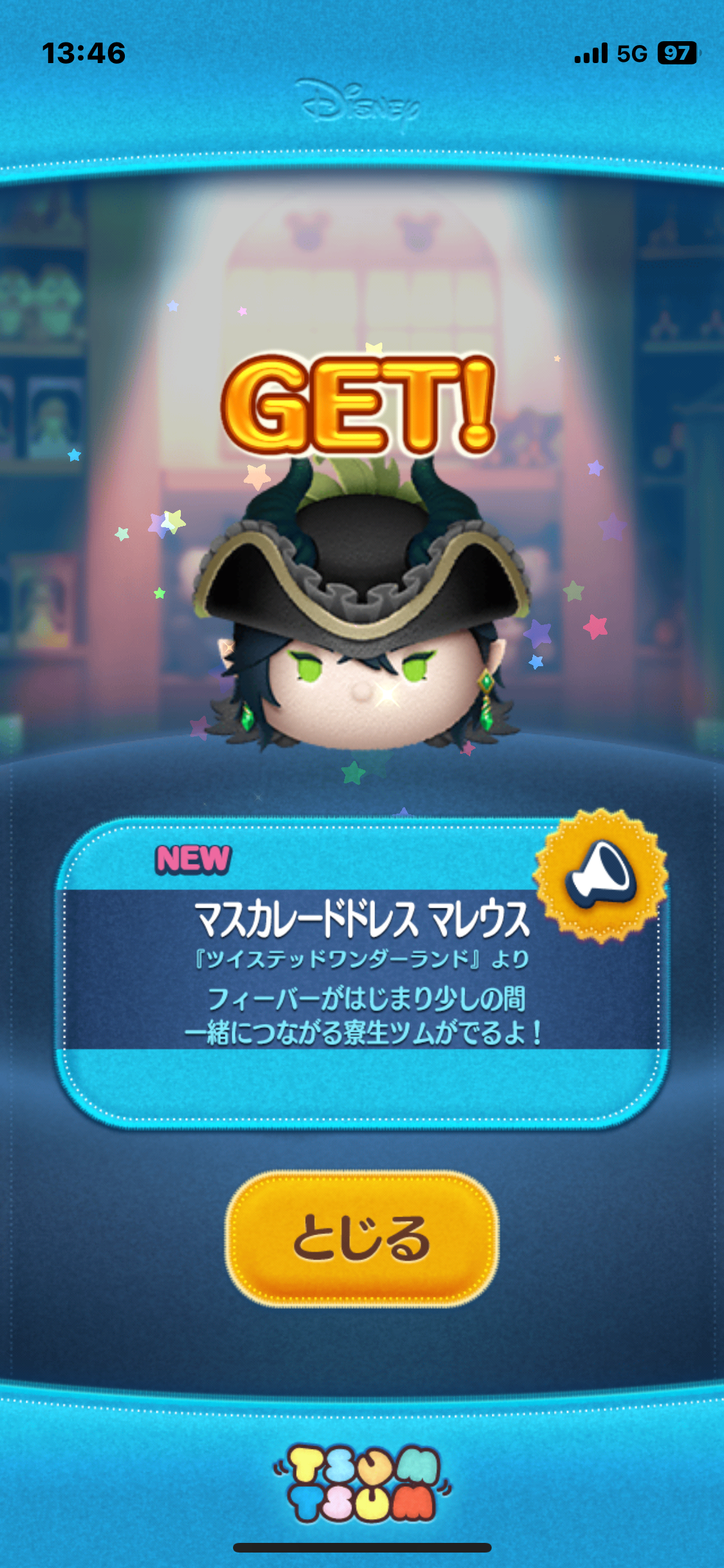The height and width of the screenshot is (1568, 724).
Task: Close the dialog with とじる
Action: coord(362,1238)
